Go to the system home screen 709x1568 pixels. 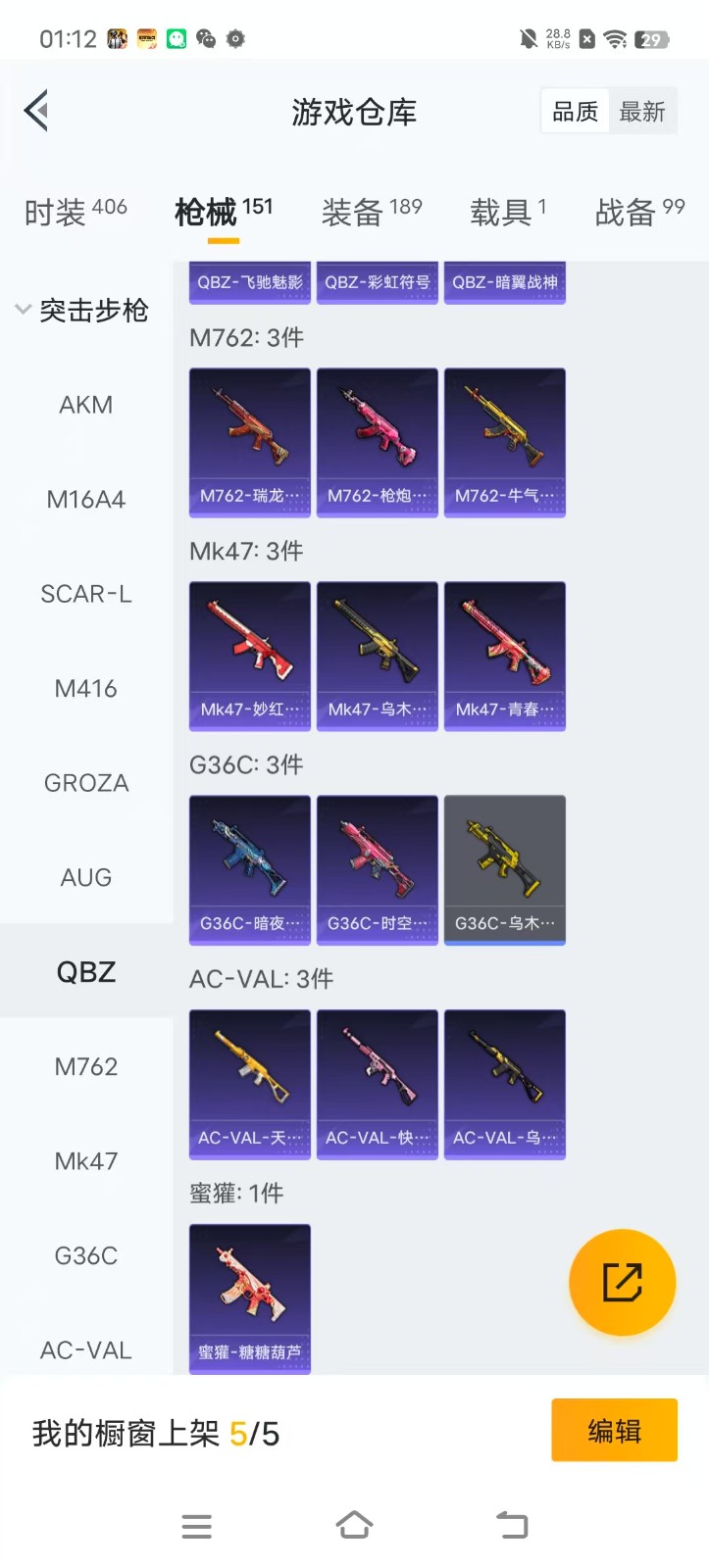[354, 1525]
